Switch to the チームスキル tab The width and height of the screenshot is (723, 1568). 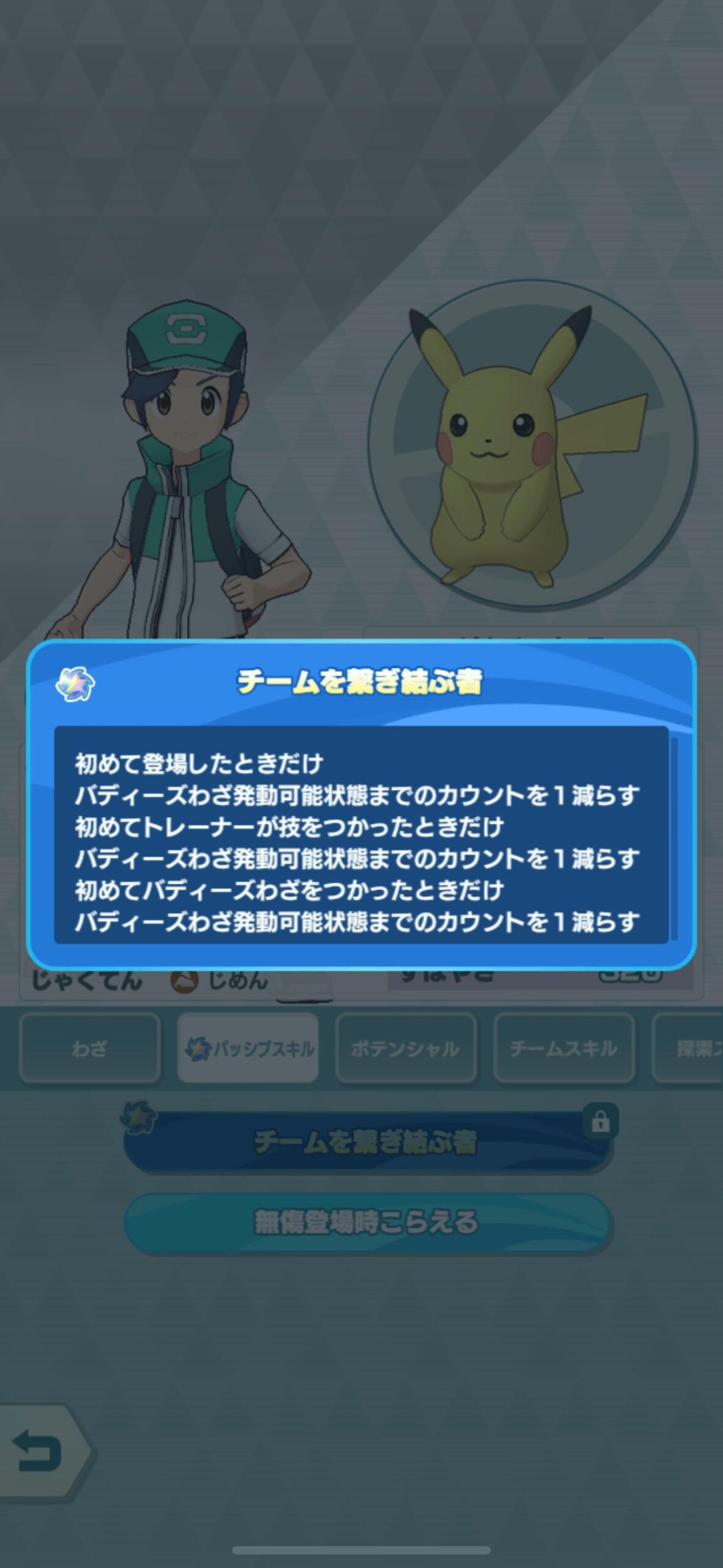pos(564,1049)
